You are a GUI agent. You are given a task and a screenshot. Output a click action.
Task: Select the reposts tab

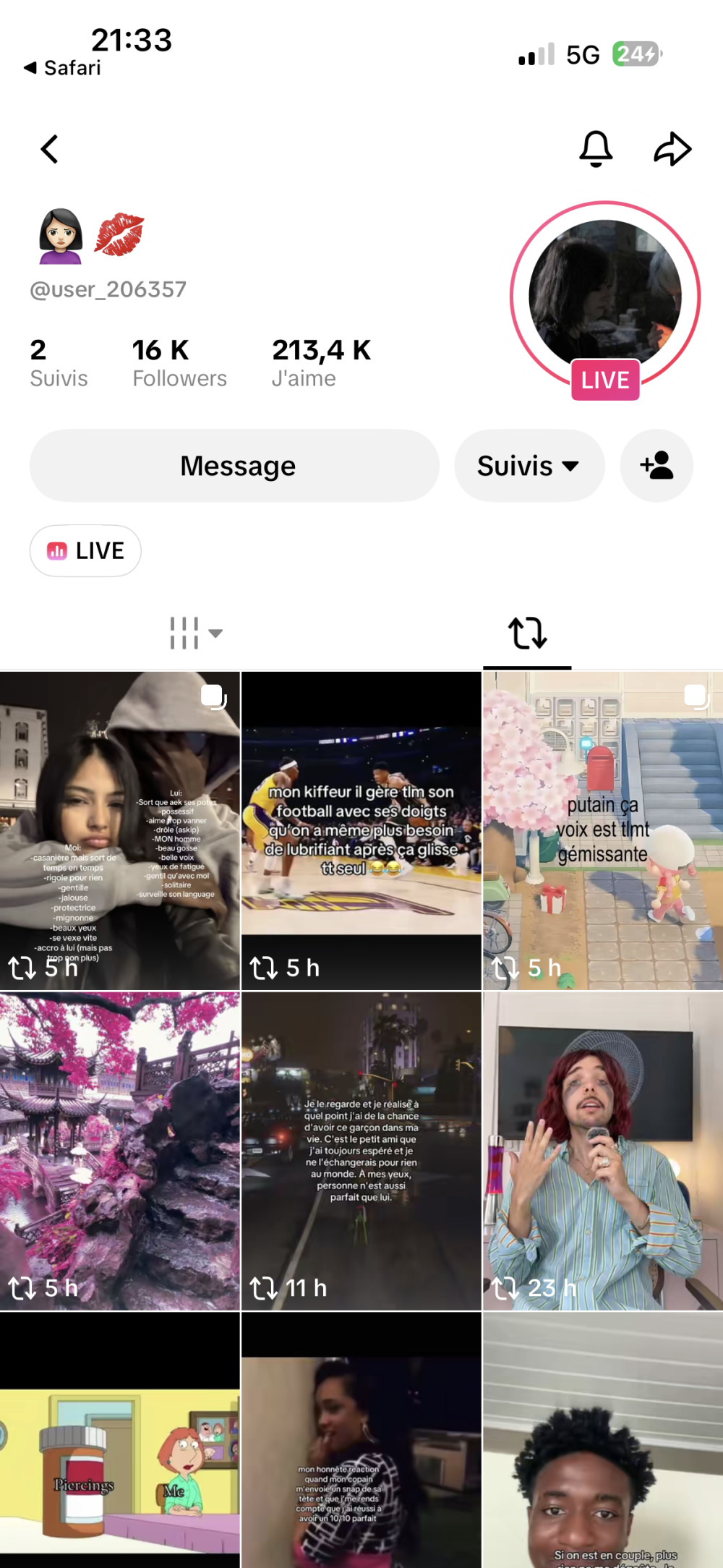click(527, 634)
